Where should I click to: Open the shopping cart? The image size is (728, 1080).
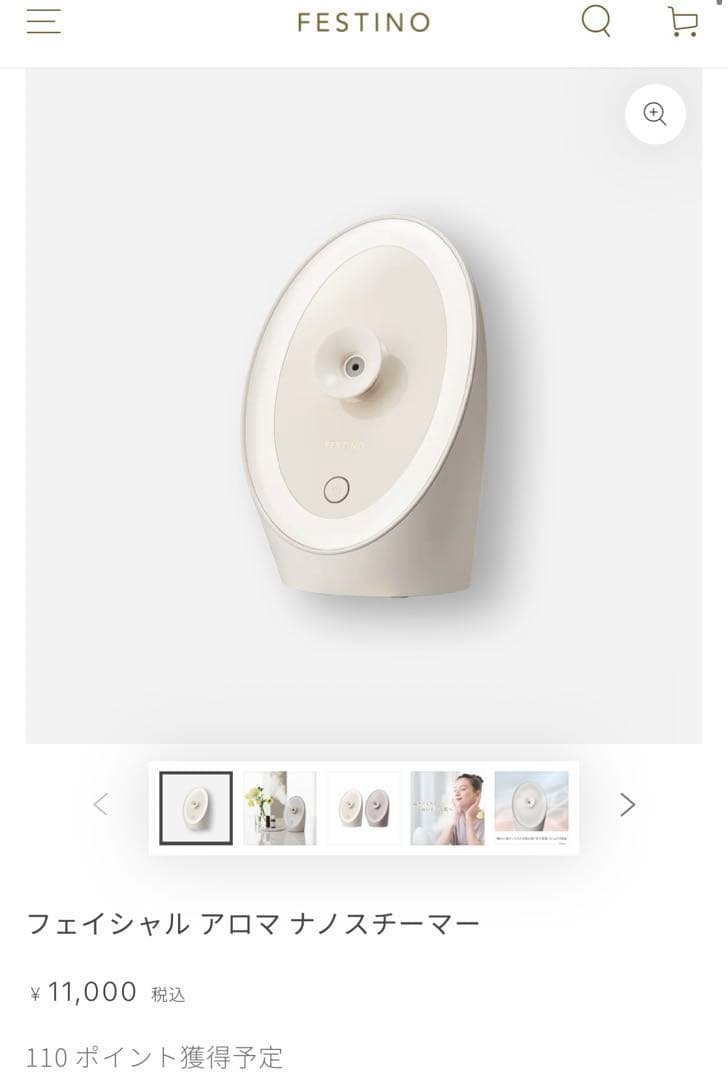683,21
